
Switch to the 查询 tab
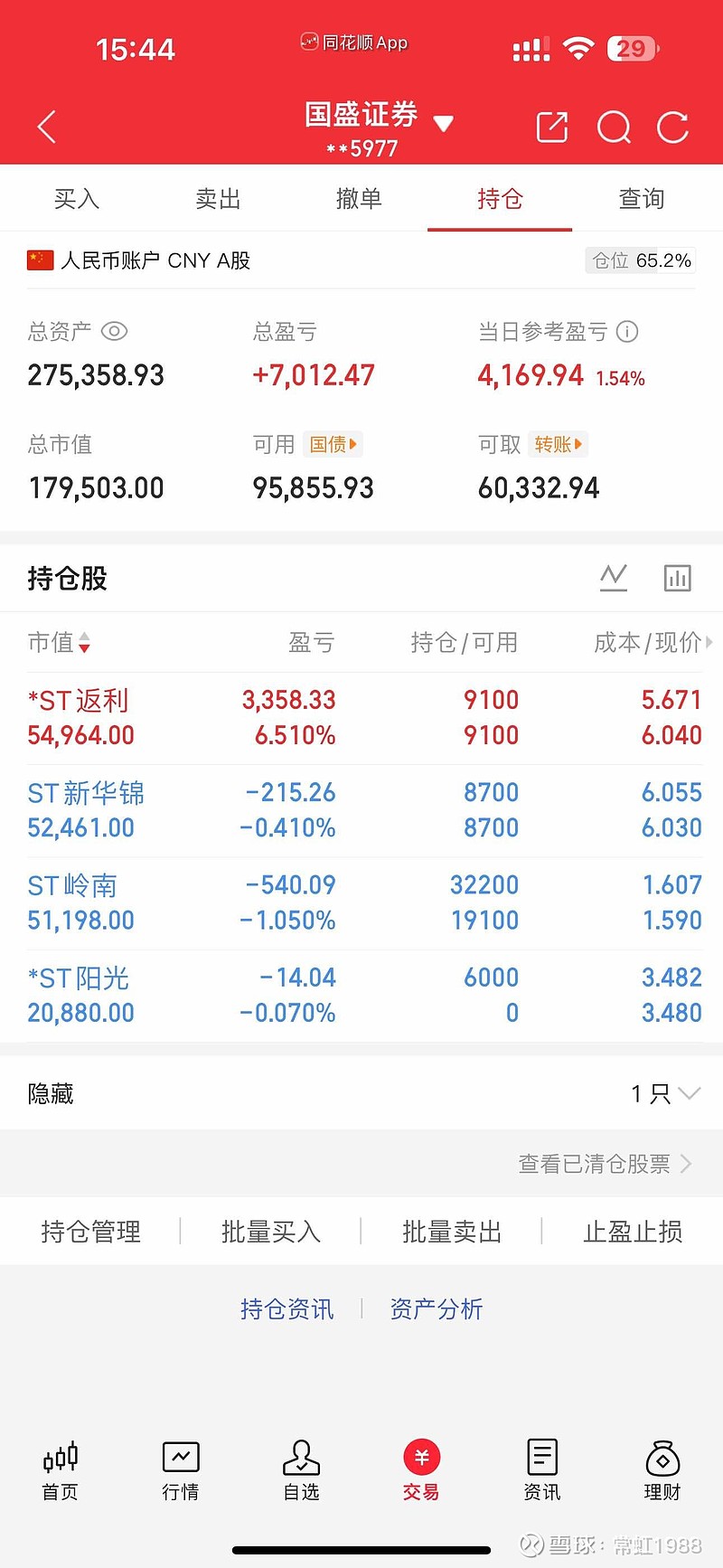641,198
